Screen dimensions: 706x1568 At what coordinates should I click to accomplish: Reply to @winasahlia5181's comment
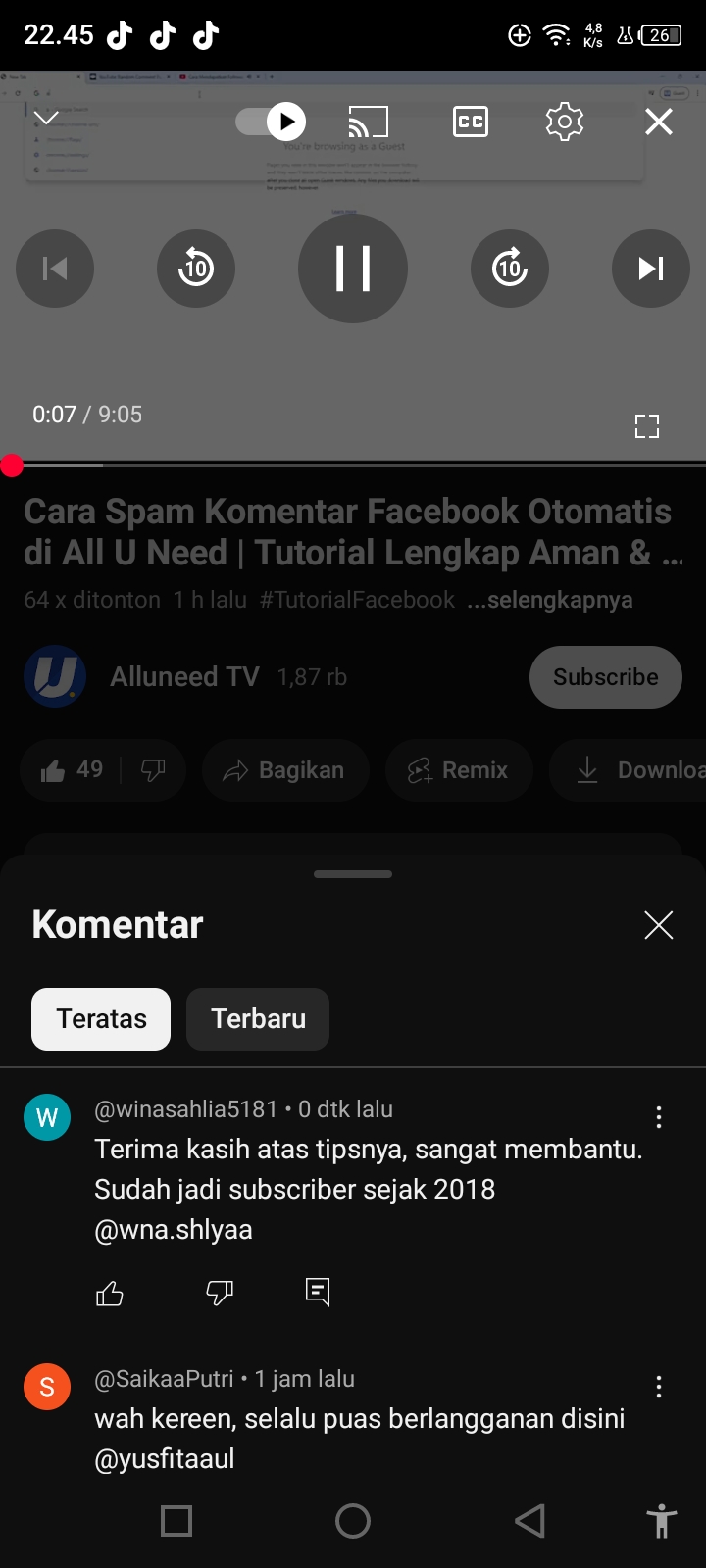coord(318,1293)
